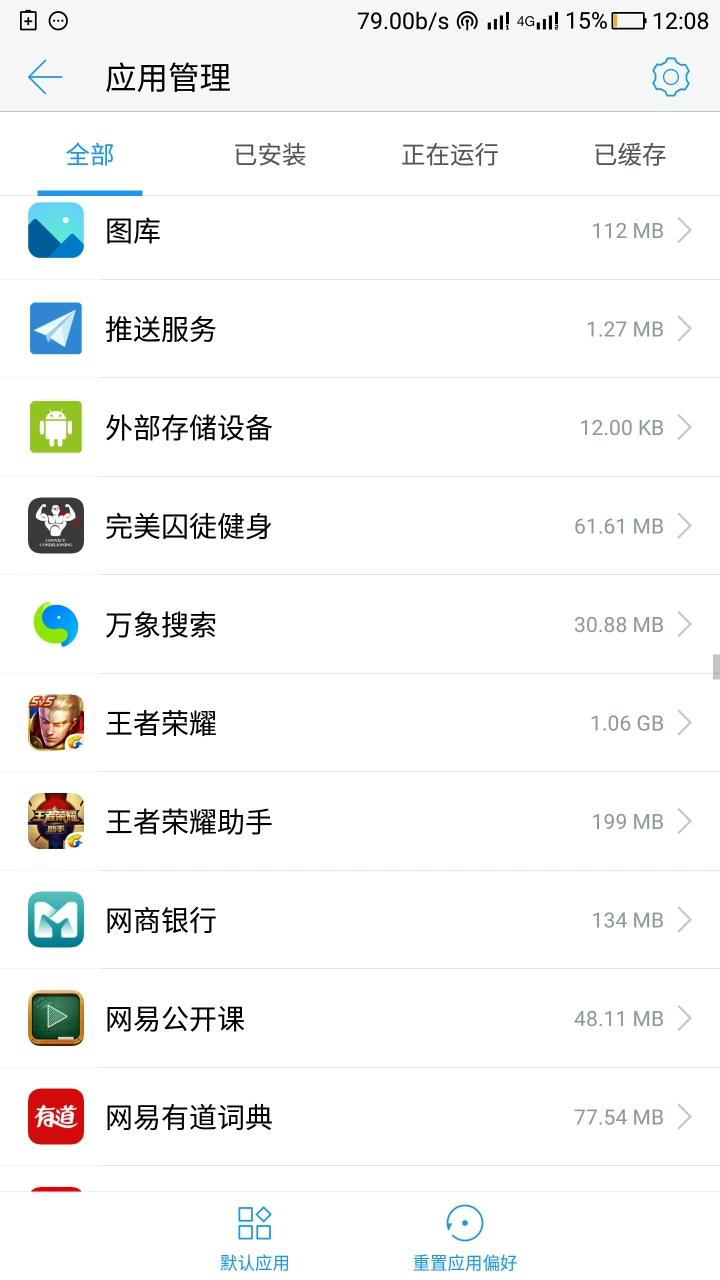
Task: View 外部存储设备 app info
Action: [360, 427]
